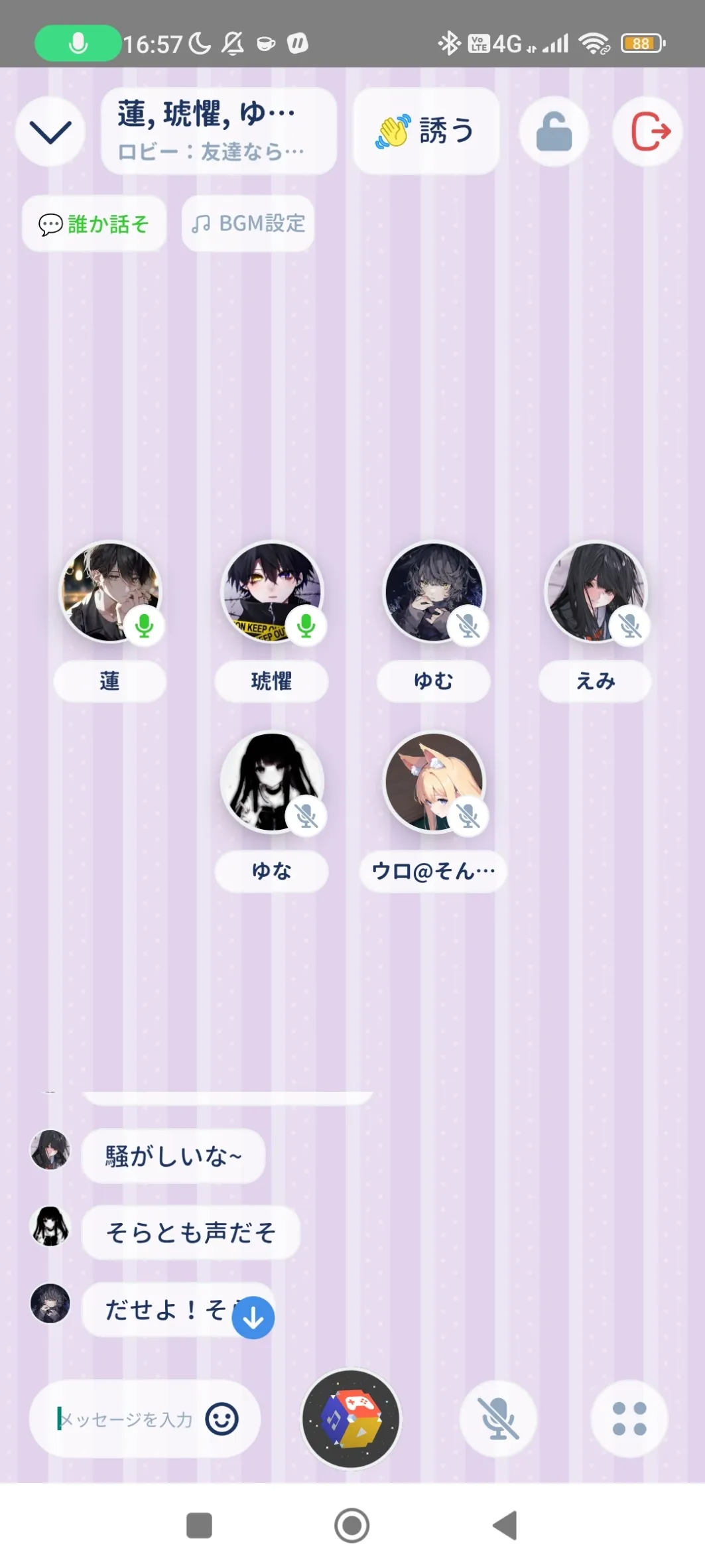Screen dimensions: 705x1568
Task: Select ゆな's avatar
Action: [x=272, y=782]
